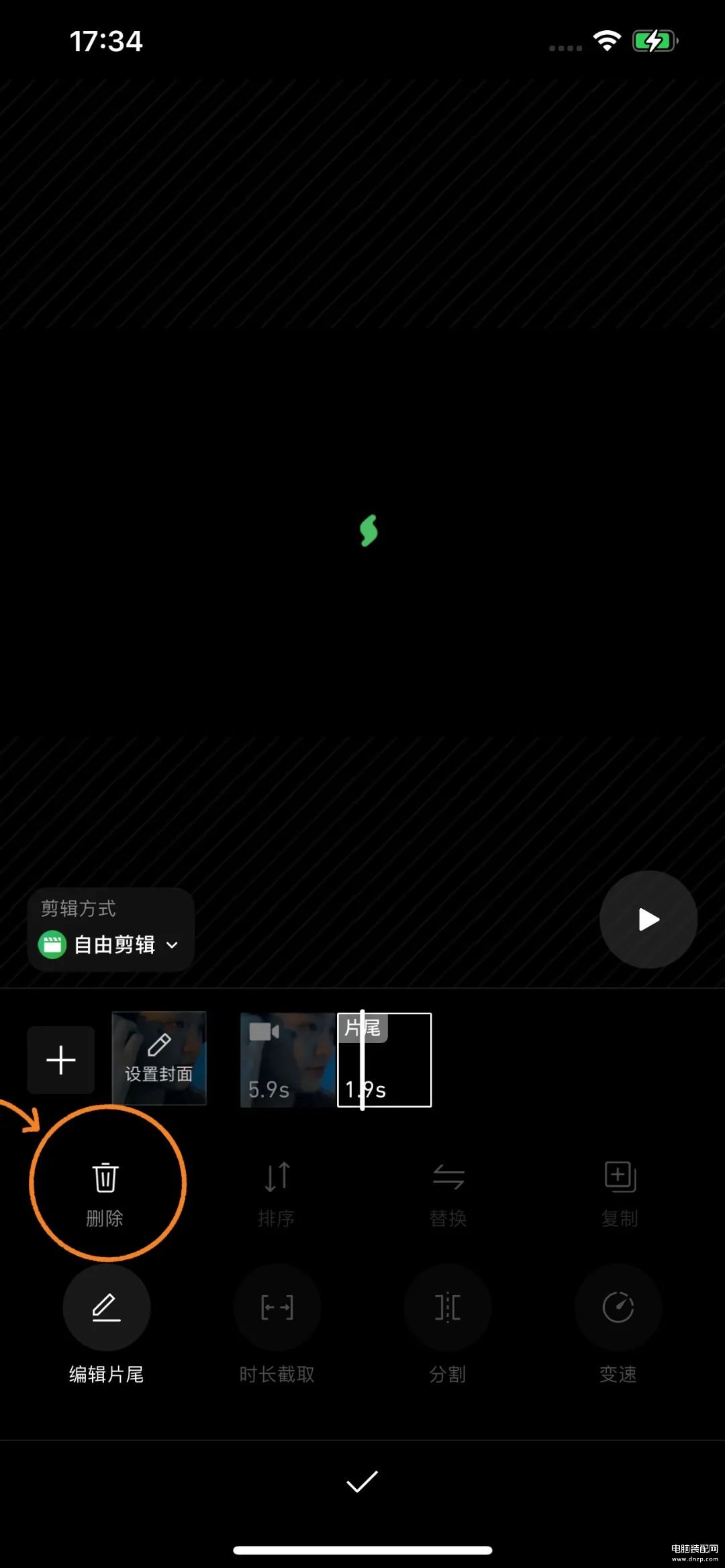Screen dimensions: 725x1568
Task: Duplicate the clip with 复制
Action: [619, 1191]
